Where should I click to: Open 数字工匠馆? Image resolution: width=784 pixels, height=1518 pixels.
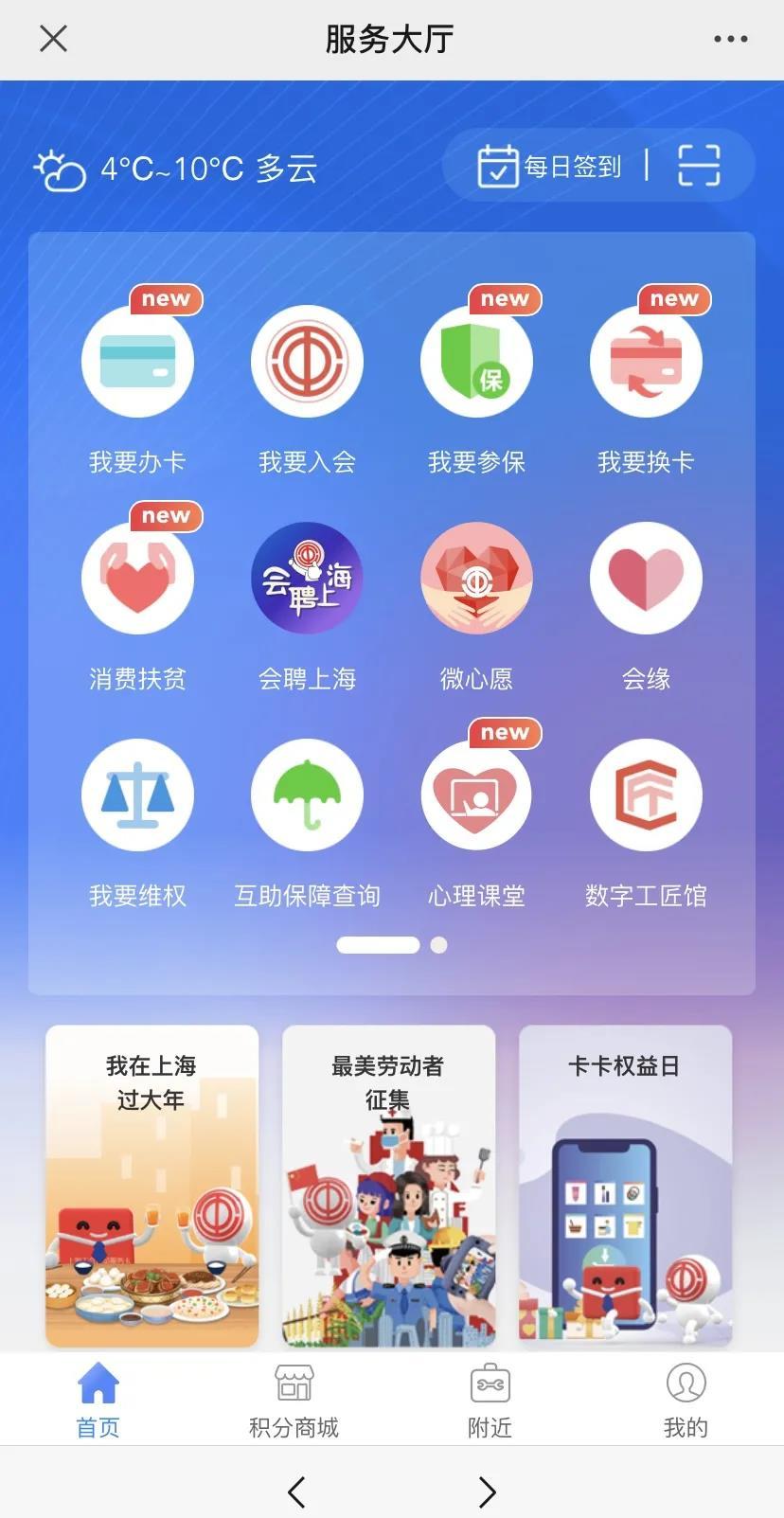point(646,795)
